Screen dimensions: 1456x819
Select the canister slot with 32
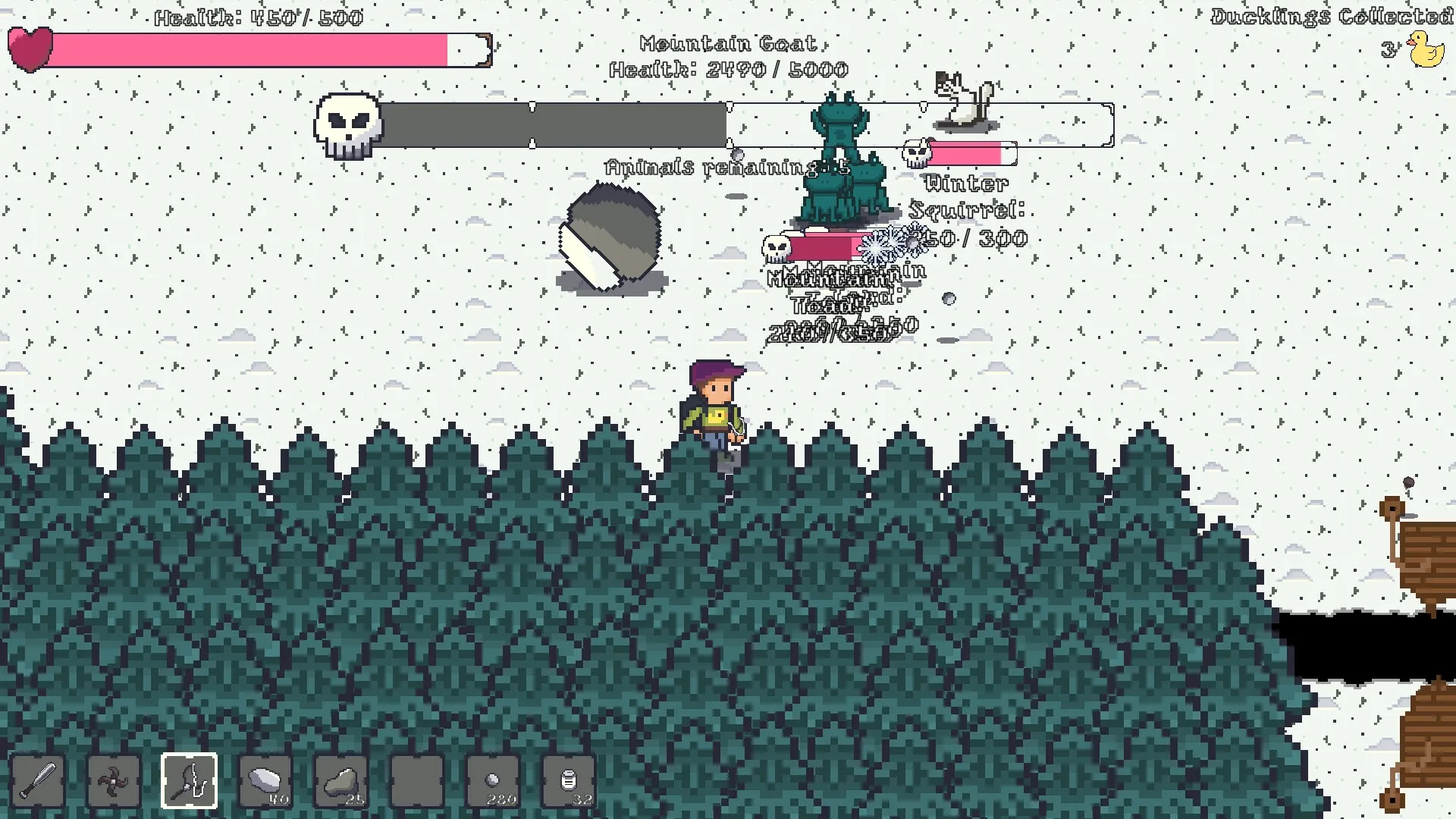568,781
